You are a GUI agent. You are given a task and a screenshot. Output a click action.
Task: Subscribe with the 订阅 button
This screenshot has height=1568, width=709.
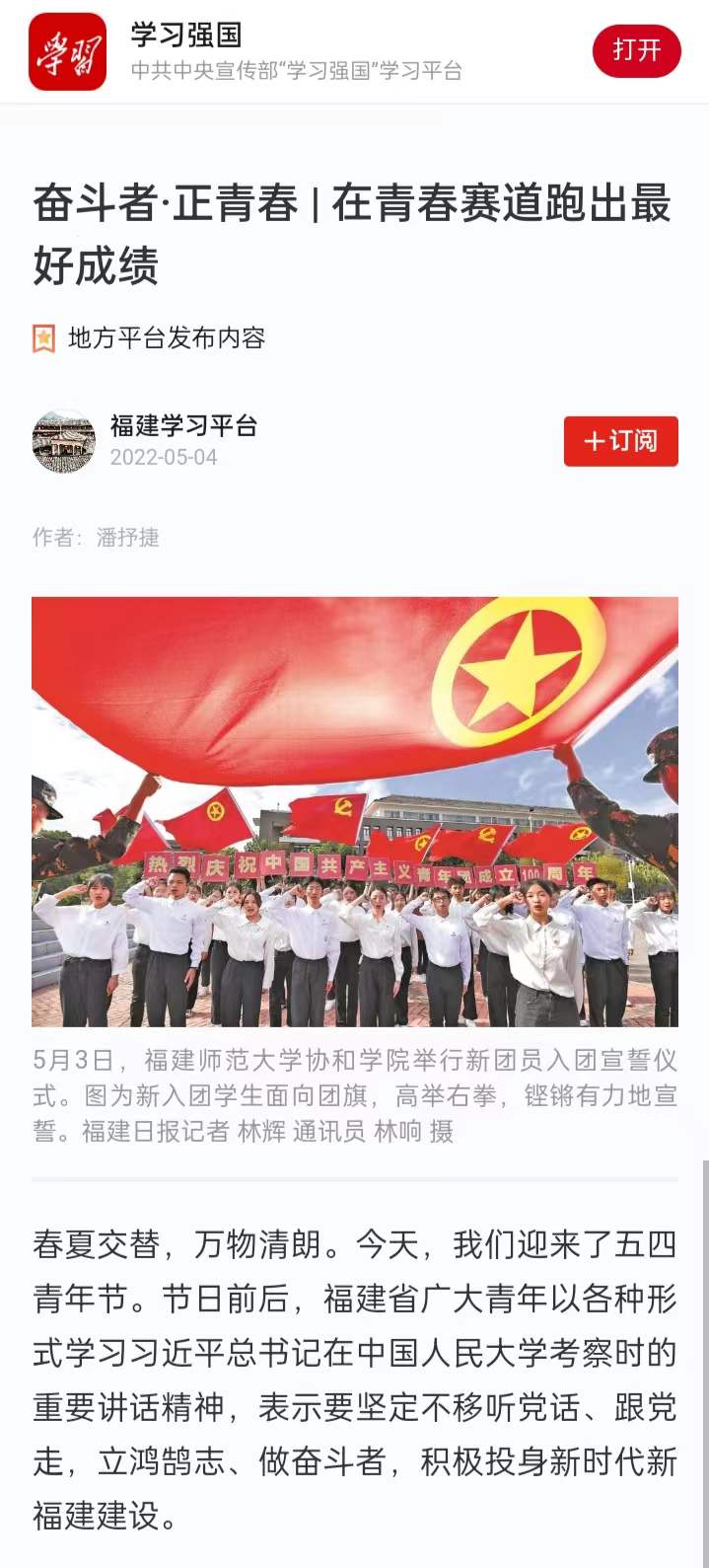[620, 441]
